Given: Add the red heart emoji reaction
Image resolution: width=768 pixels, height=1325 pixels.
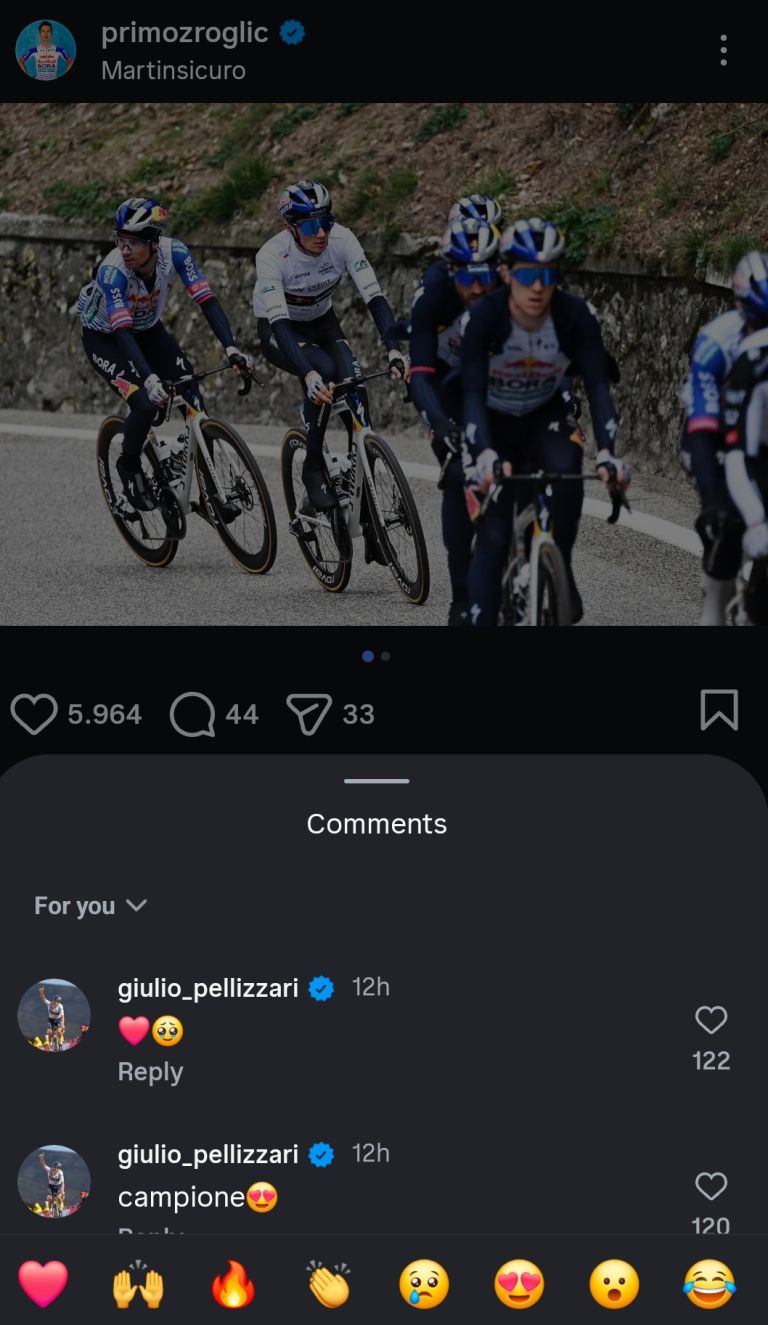Looking at the screenshot, I should [x=43, y=1284].
